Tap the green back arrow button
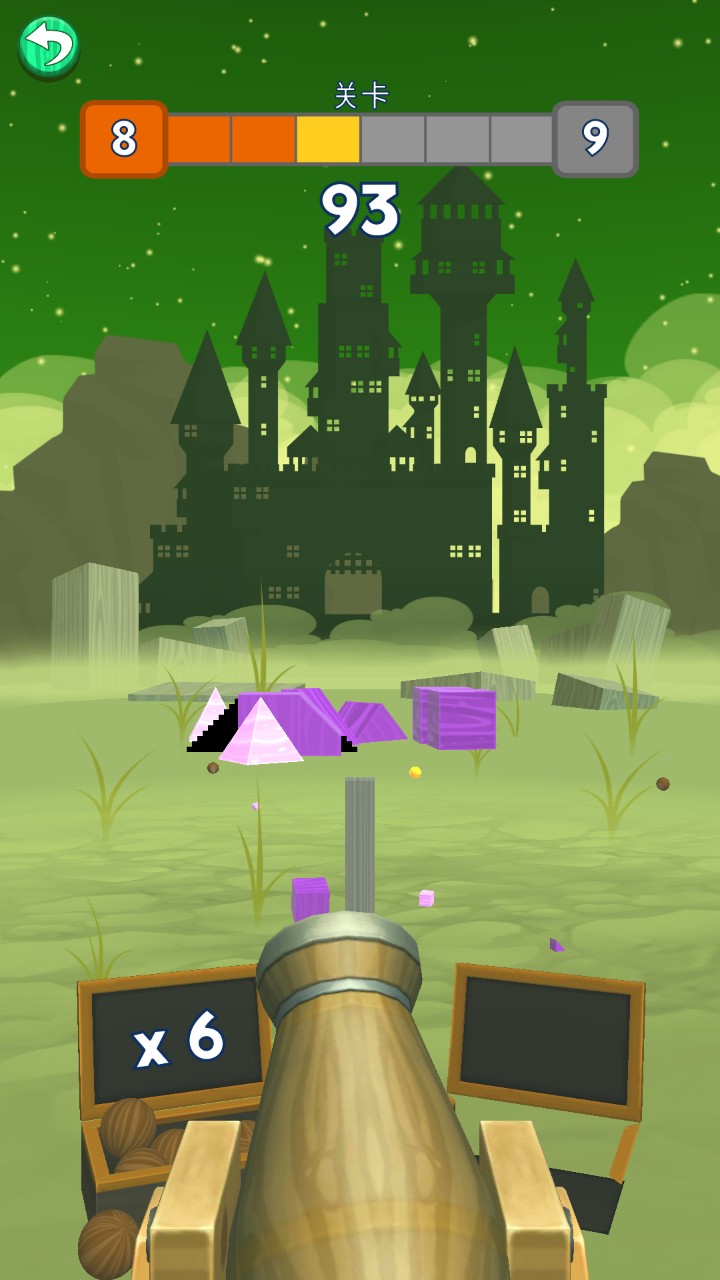720x1280 pixels. 48,46
